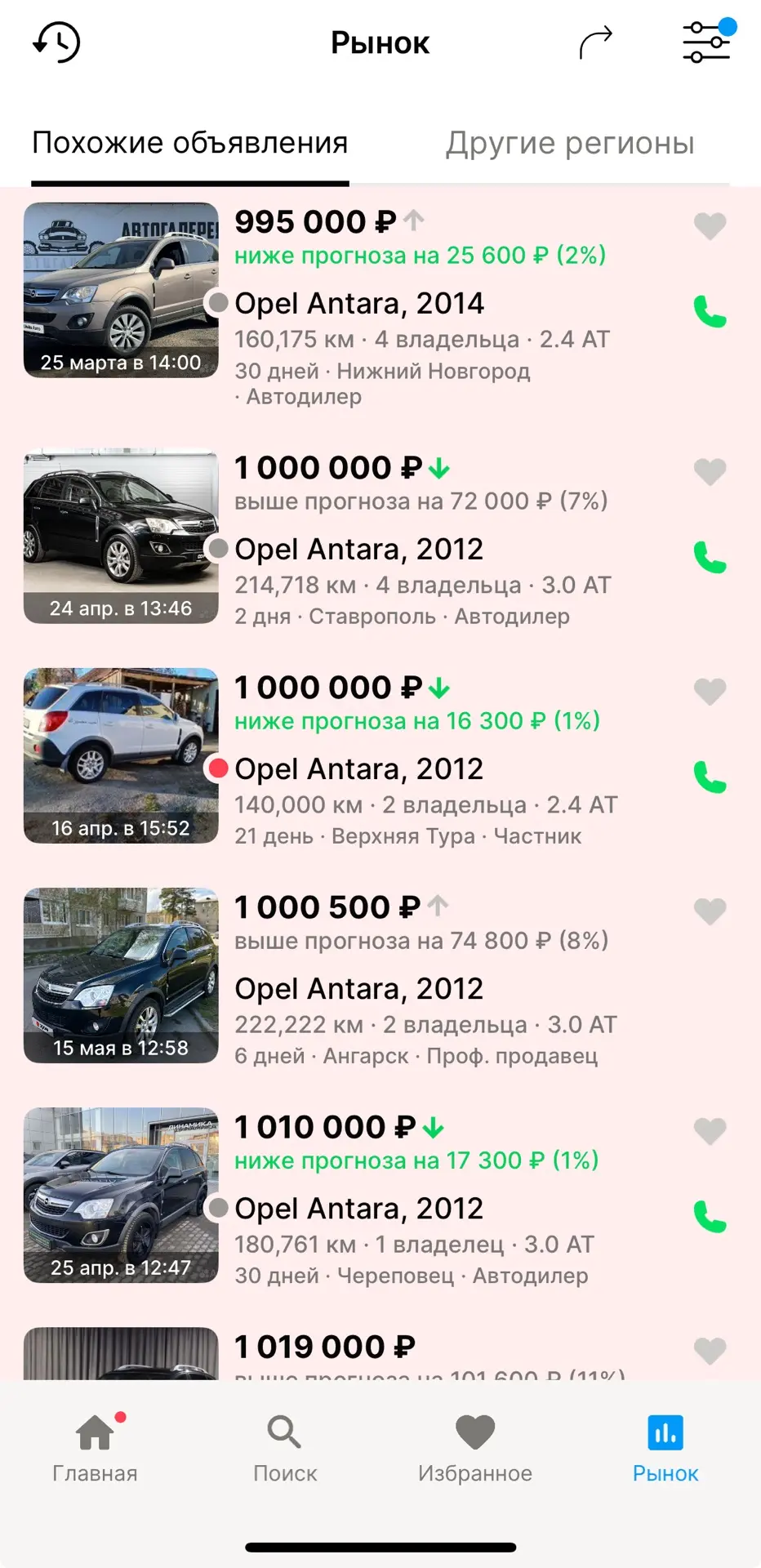The width and height of the screenshot is (761, 1568).
Task: Favorite the 1 019 000 ₽ listing
Action: pos(710,1350)
